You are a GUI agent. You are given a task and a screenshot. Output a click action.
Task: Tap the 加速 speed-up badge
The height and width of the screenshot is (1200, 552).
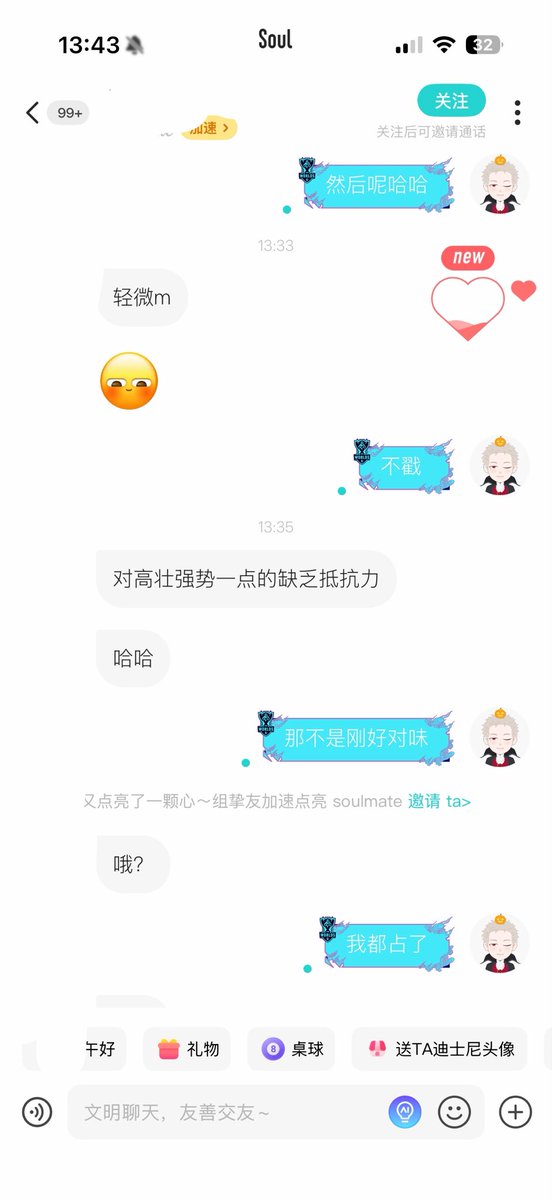click(x=209, y=128)
